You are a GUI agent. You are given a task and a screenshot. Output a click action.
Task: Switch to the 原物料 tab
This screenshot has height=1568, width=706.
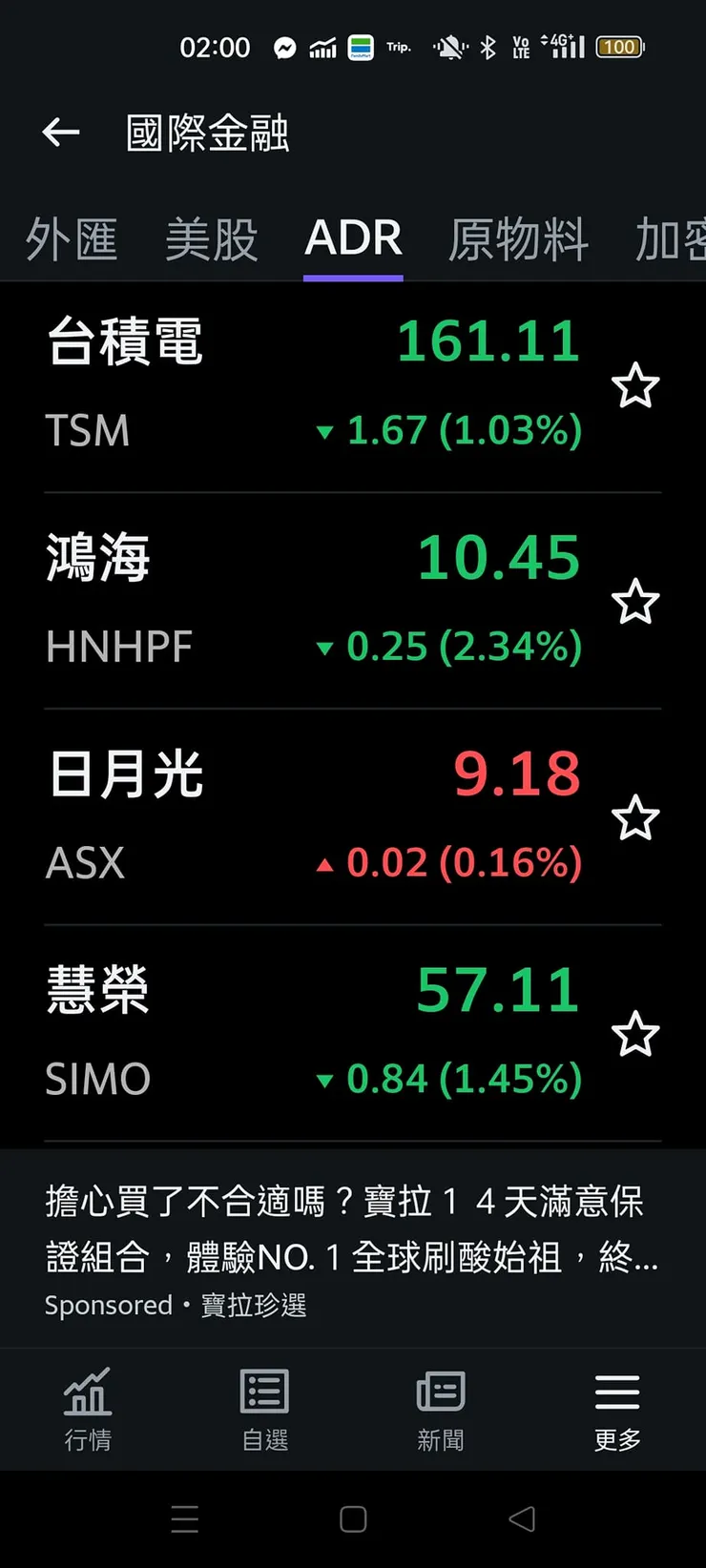518,238
